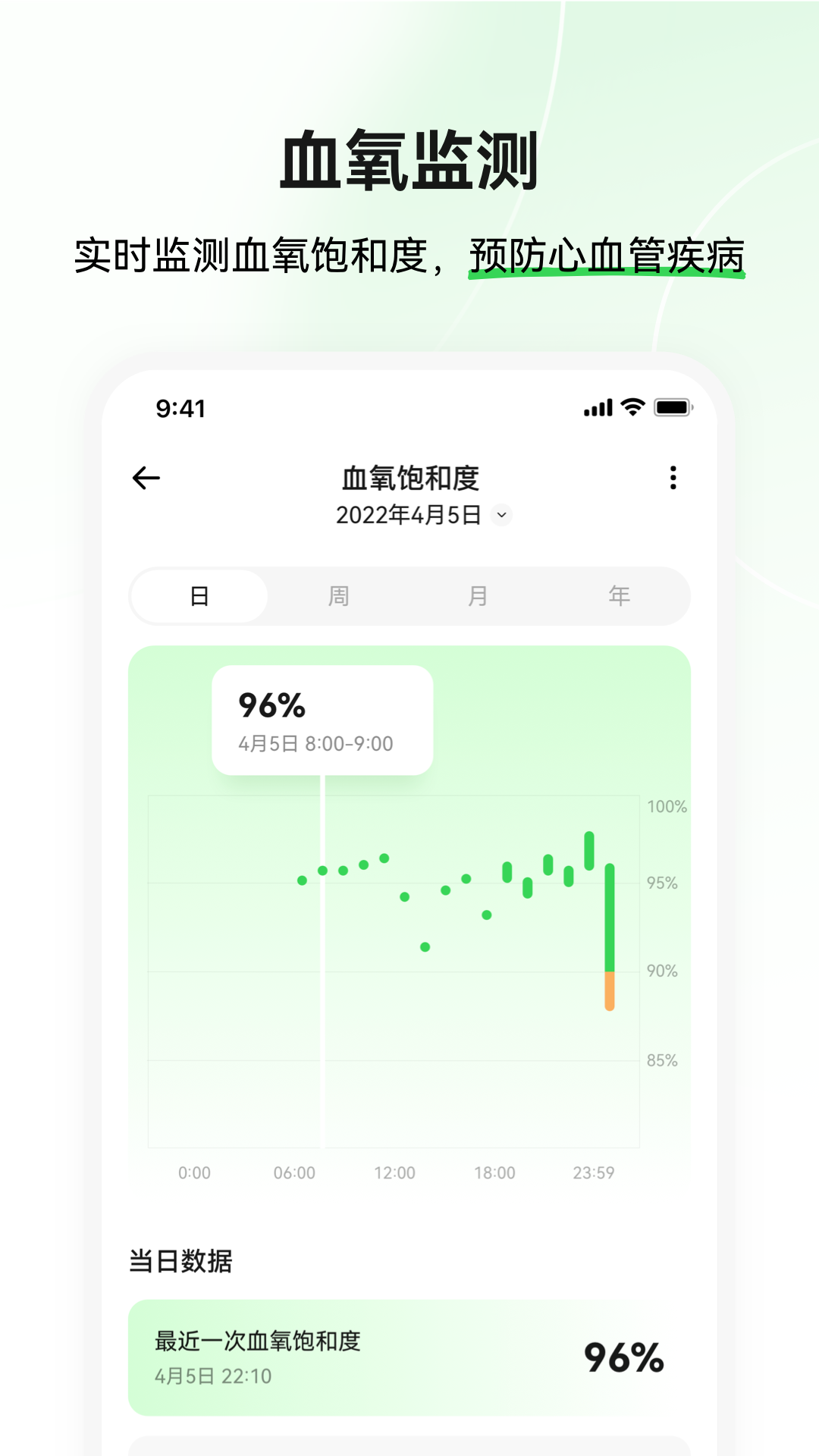The image size is (819, 1456).
Task: Keep the 日 view selected
Action: [x=197, y=597]
